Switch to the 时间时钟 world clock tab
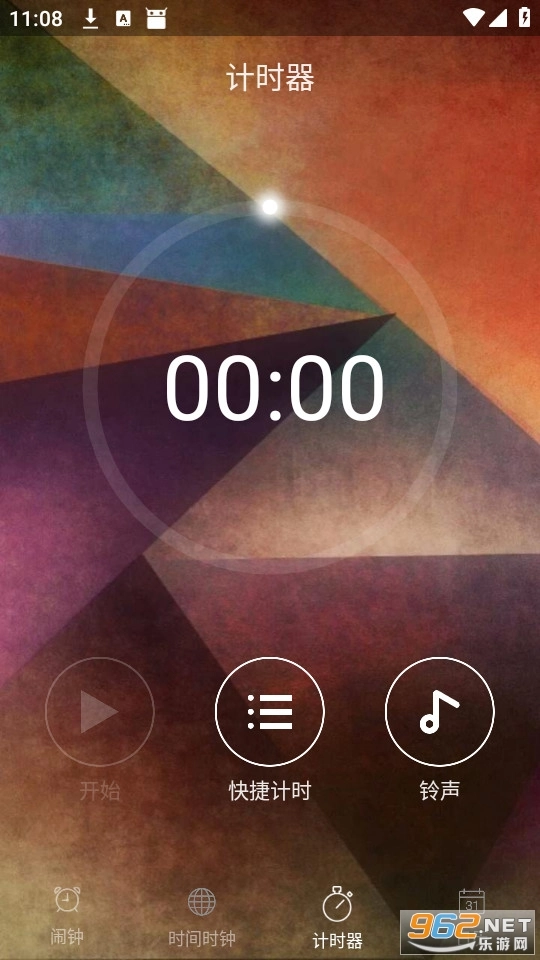This screenshot has height=960, width=540. (x=201, y=916)
